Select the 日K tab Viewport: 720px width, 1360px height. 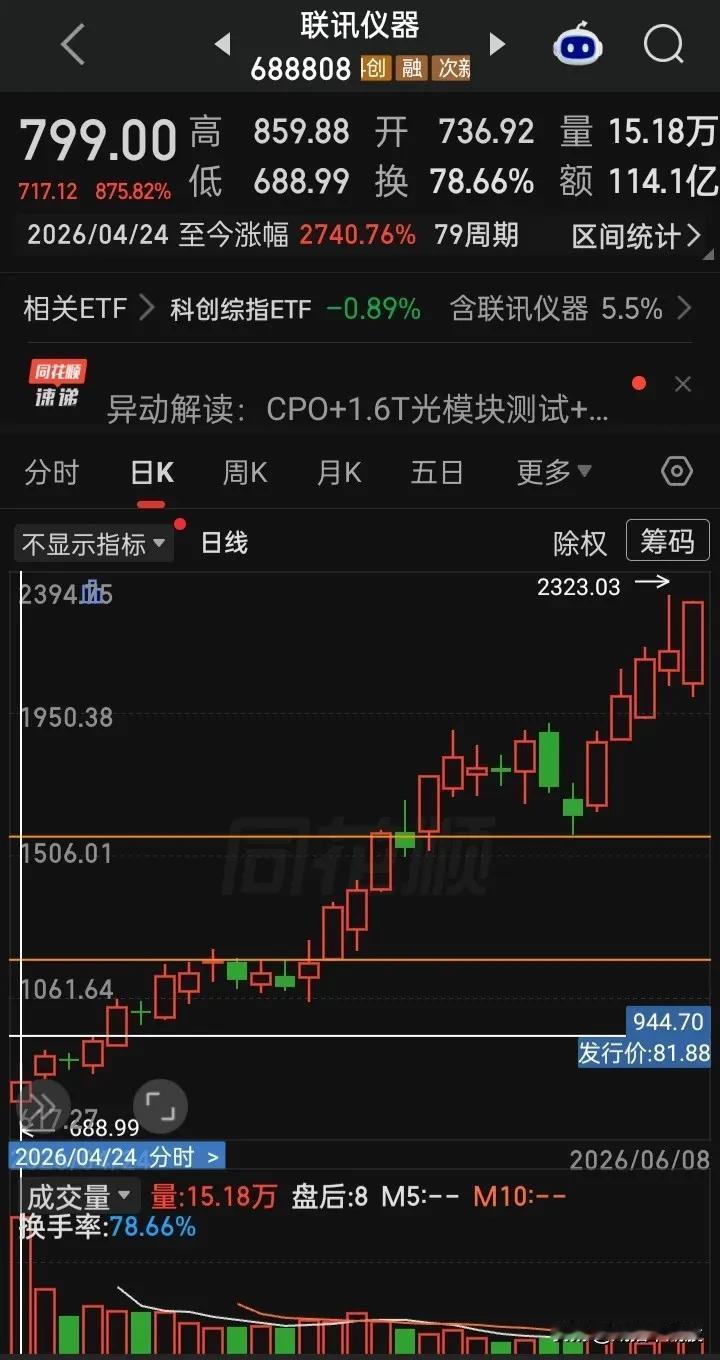pos(152,472)
